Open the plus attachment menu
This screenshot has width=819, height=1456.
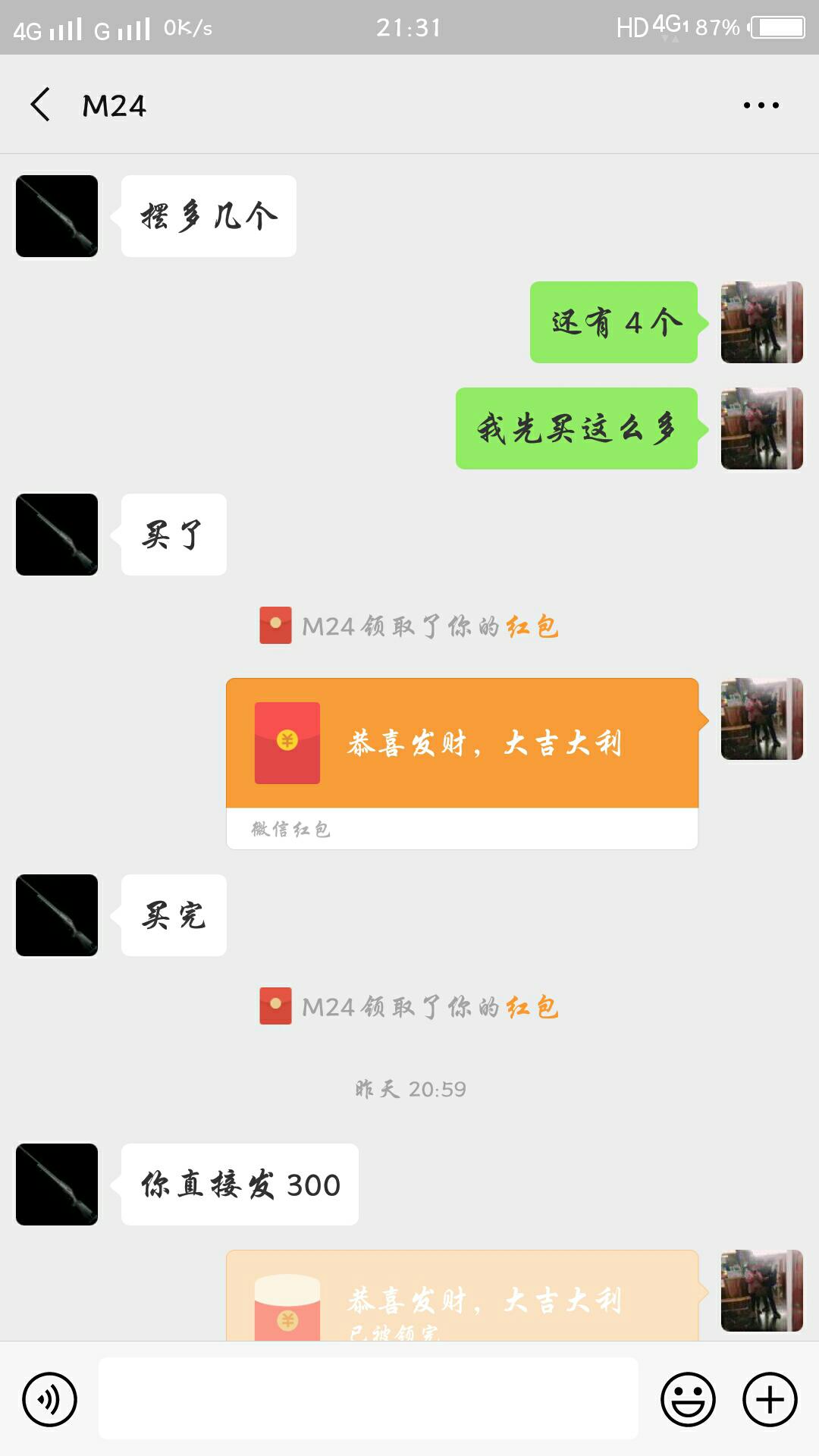point(769,1398)
